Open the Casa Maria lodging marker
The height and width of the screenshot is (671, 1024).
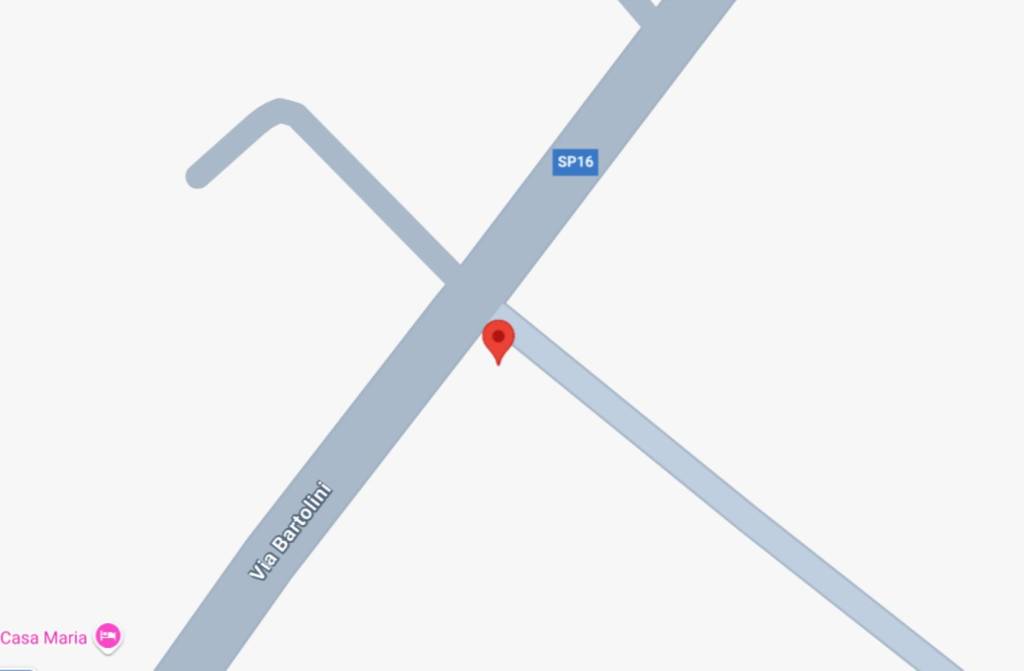point(108,636)
